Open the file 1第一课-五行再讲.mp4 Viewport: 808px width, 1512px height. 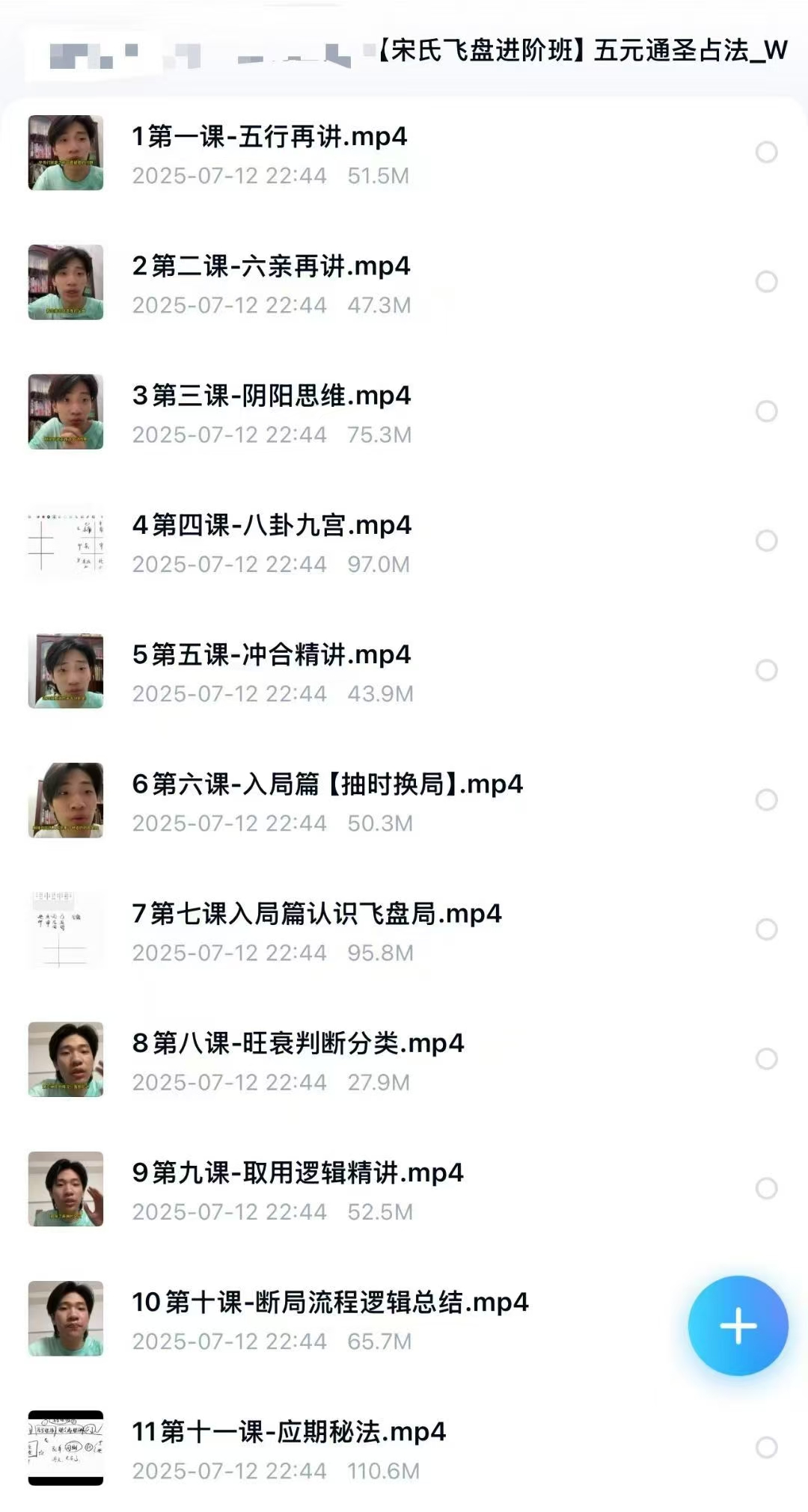pyautogui.click(x=269, y=137)
